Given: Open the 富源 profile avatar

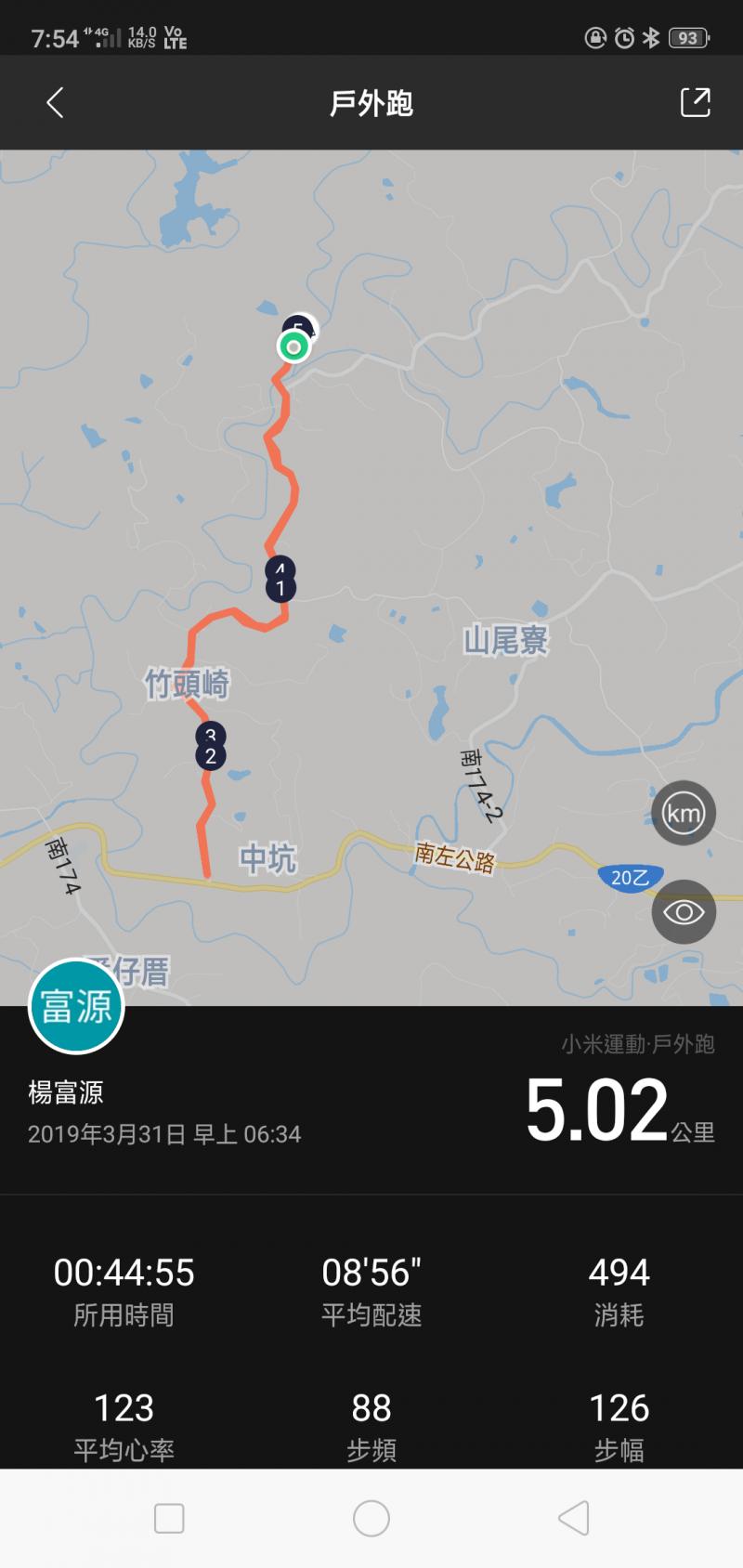Looking at the screenshot, I should [77, 1006].
